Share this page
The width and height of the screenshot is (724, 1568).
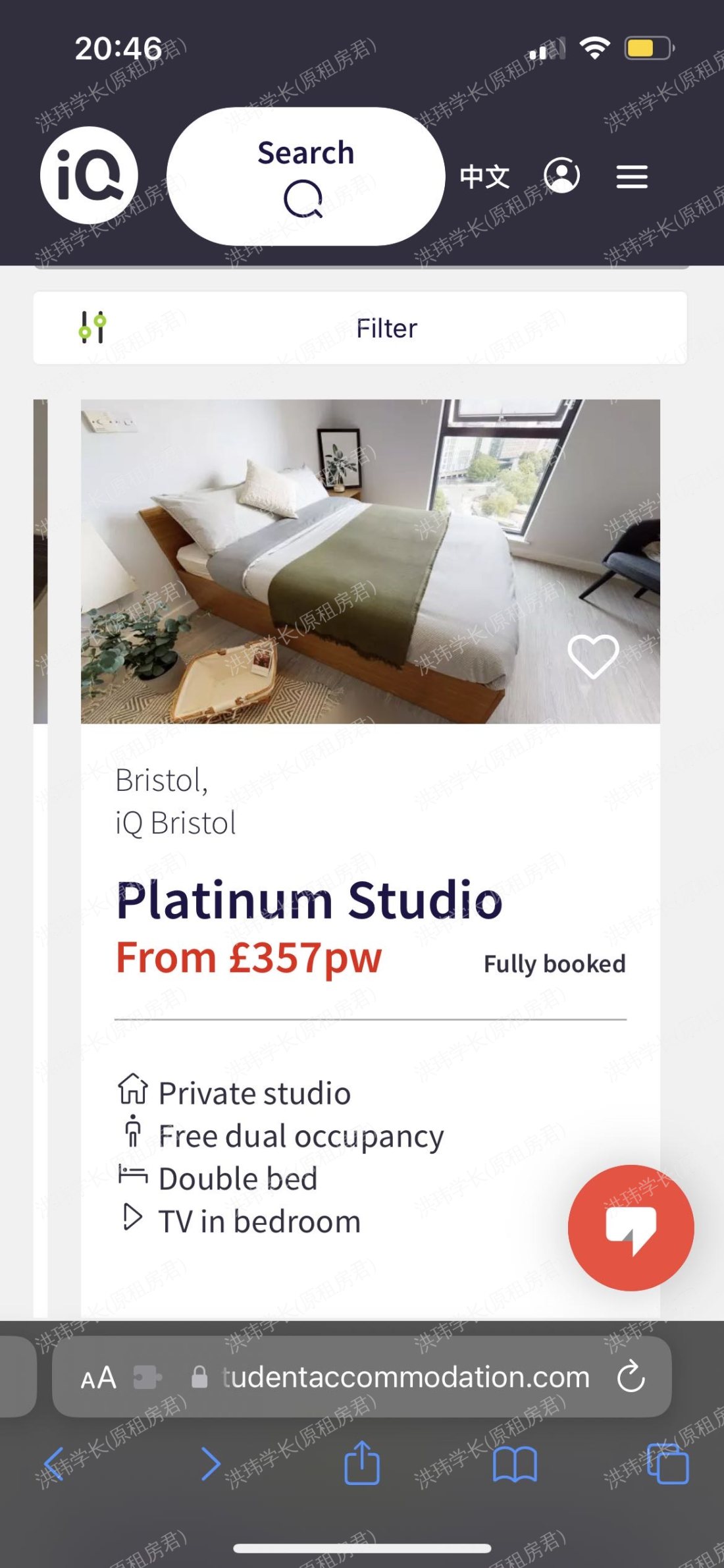362,1463
